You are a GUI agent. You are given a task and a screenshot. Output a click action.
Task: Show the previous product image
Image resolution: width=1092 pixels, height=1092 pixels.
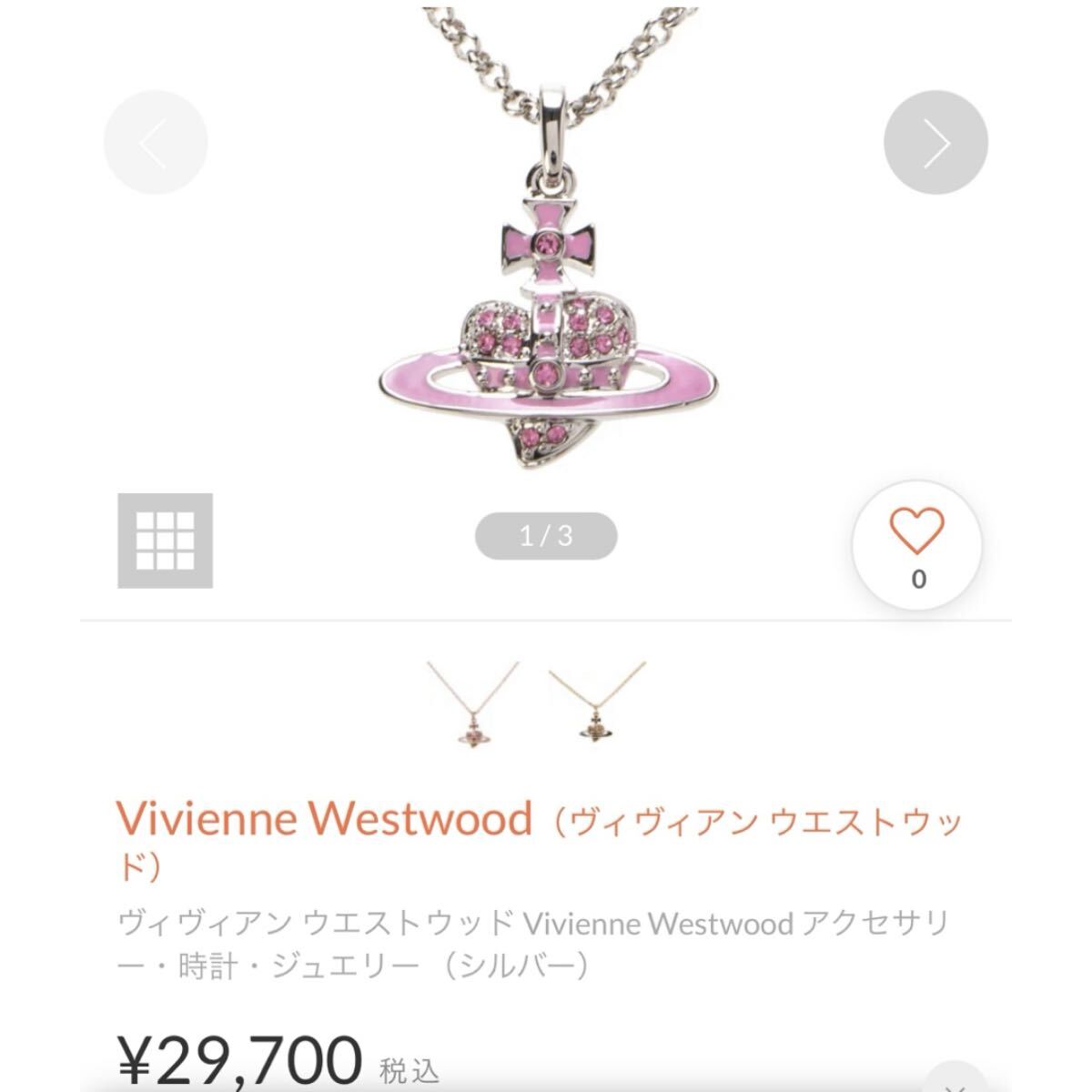click(156, 143)
